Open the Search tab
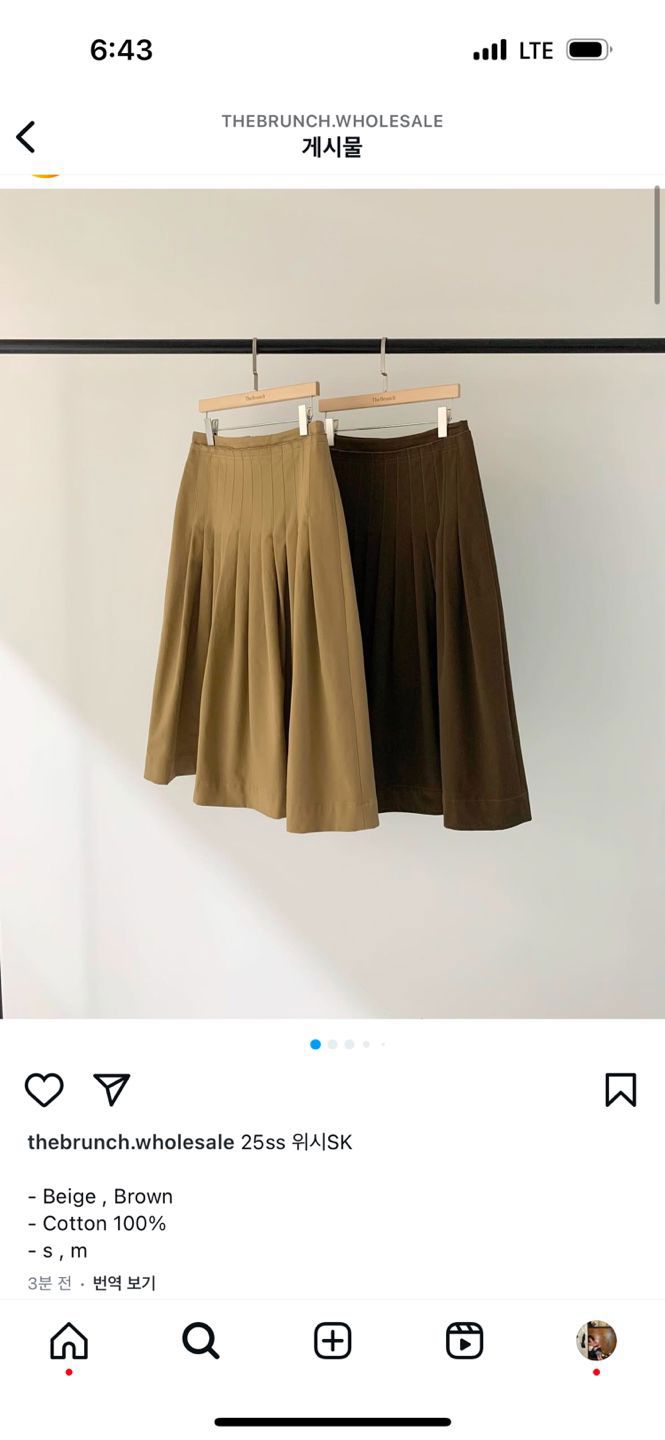The width and height of the screenshot is (665, 1440). (200, 1341)
